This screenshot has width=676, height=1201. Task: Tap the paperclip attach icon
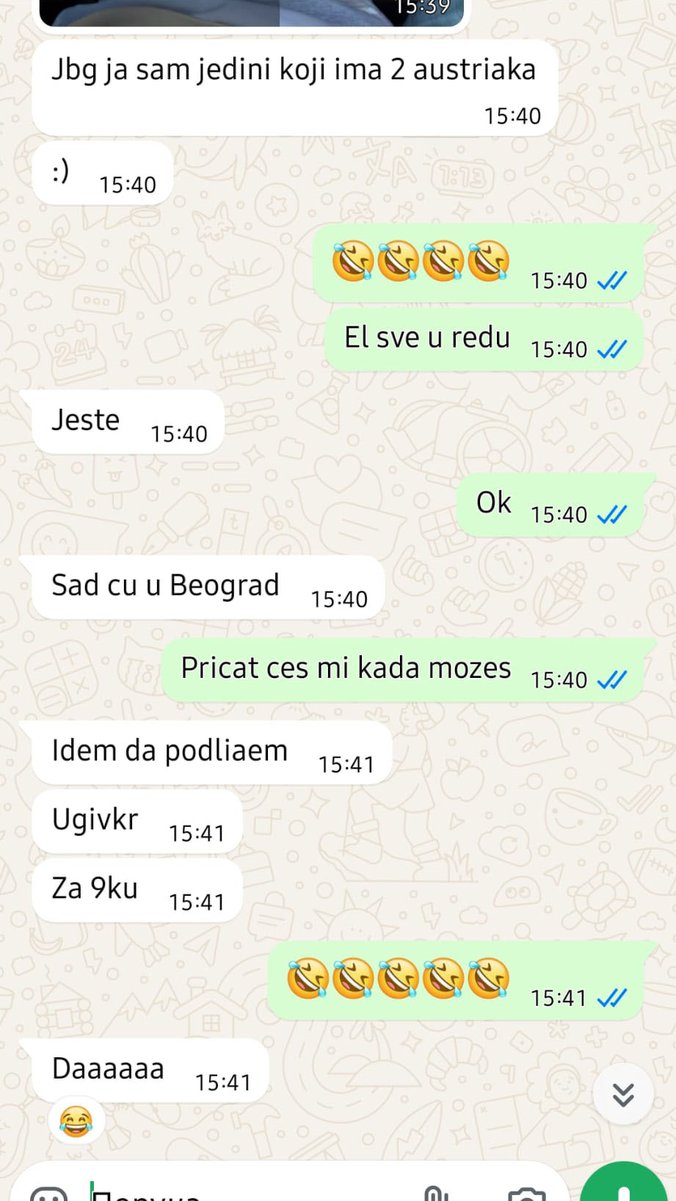(434, 1192)
